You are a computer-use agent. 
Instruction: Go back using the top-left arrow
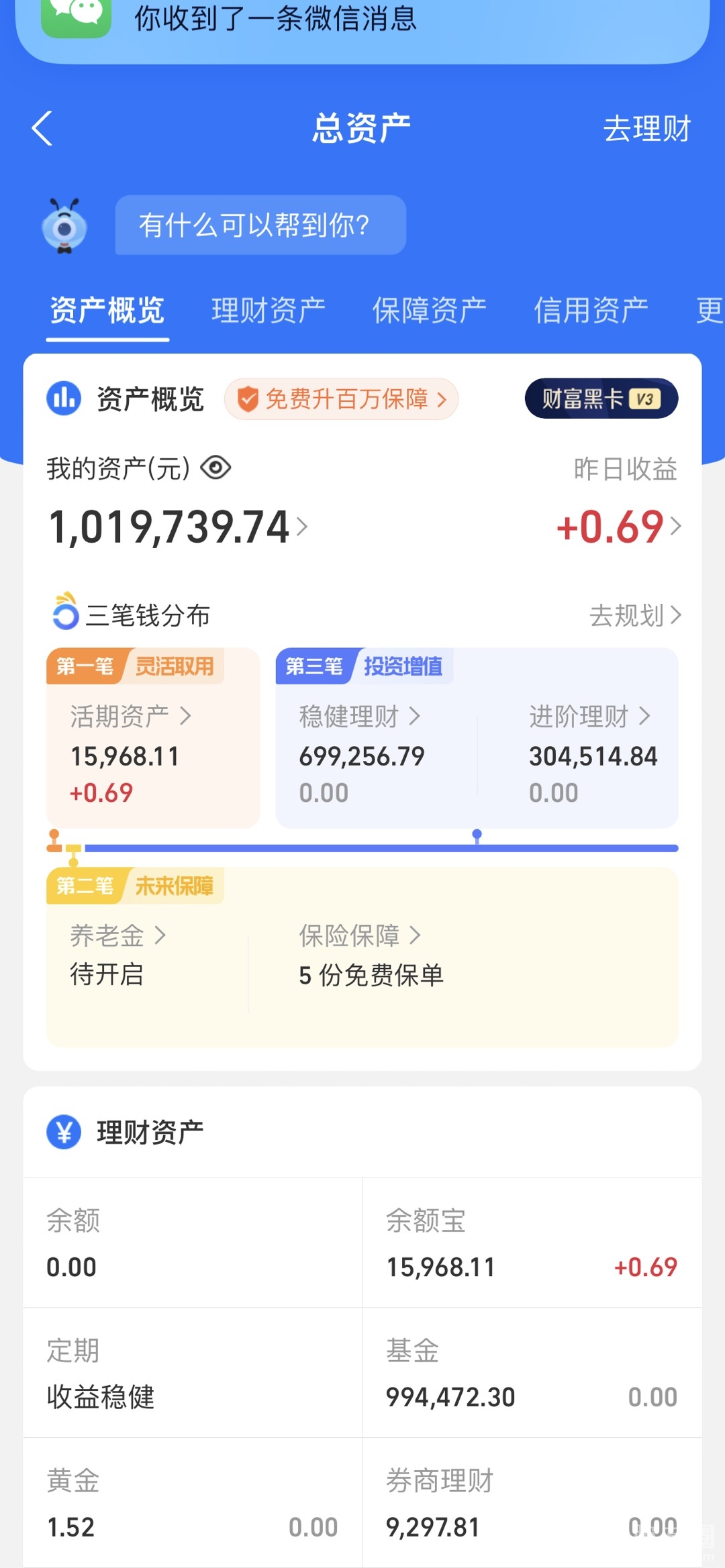pyautogui.click(x=42, y=128)
